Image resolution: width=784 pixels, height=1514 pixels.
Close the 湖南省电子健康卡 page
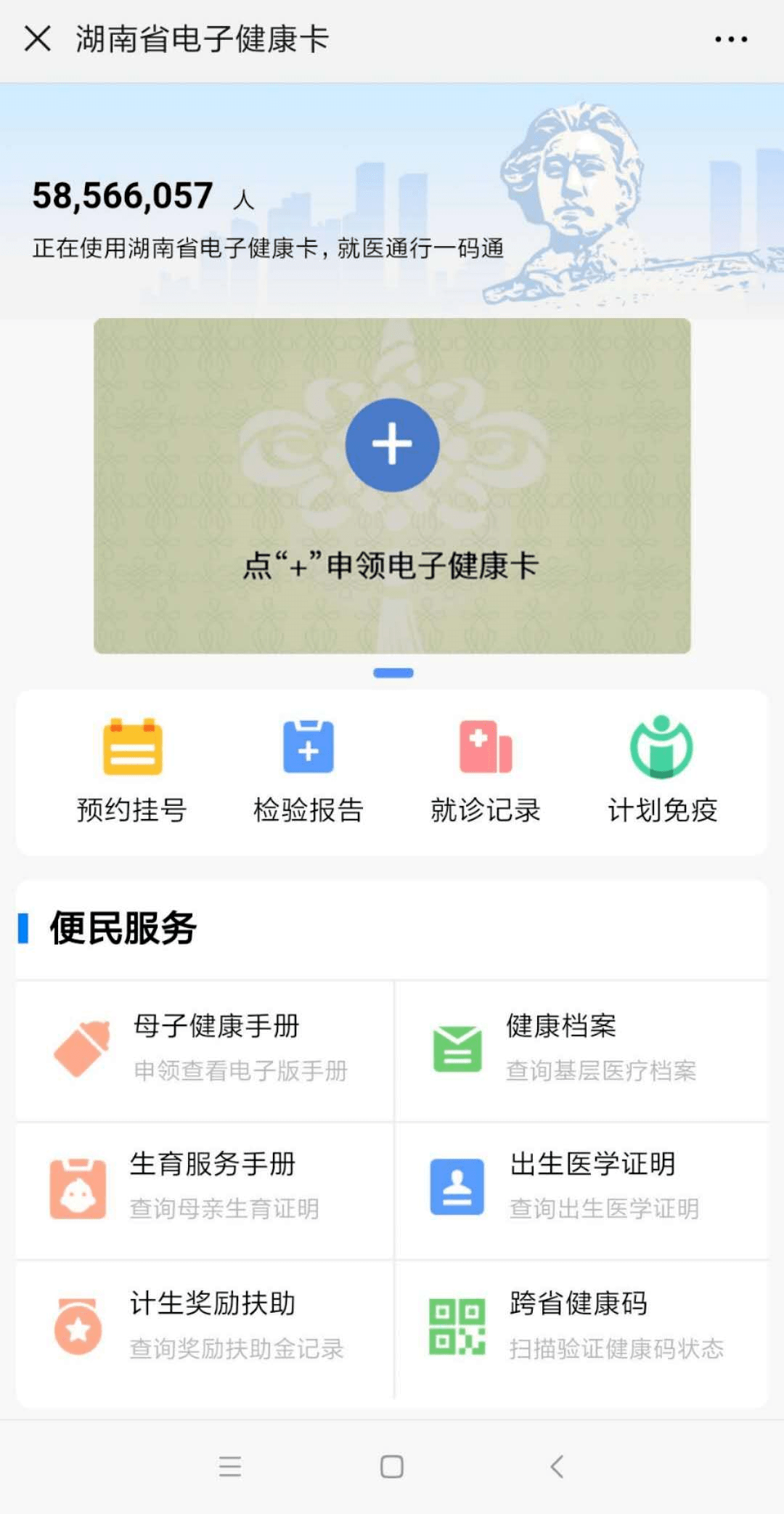click(38, 38)
